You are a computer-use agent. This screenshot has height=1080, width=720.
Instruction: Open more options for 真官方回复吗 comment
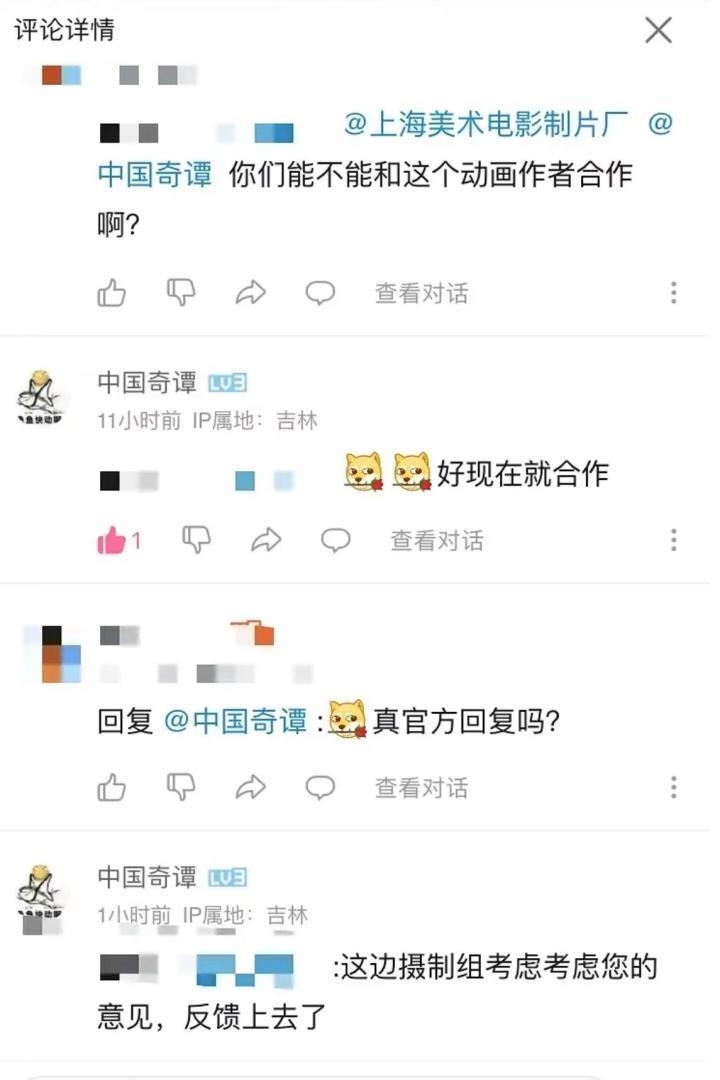pyautogui.click(x=673, y=788)
